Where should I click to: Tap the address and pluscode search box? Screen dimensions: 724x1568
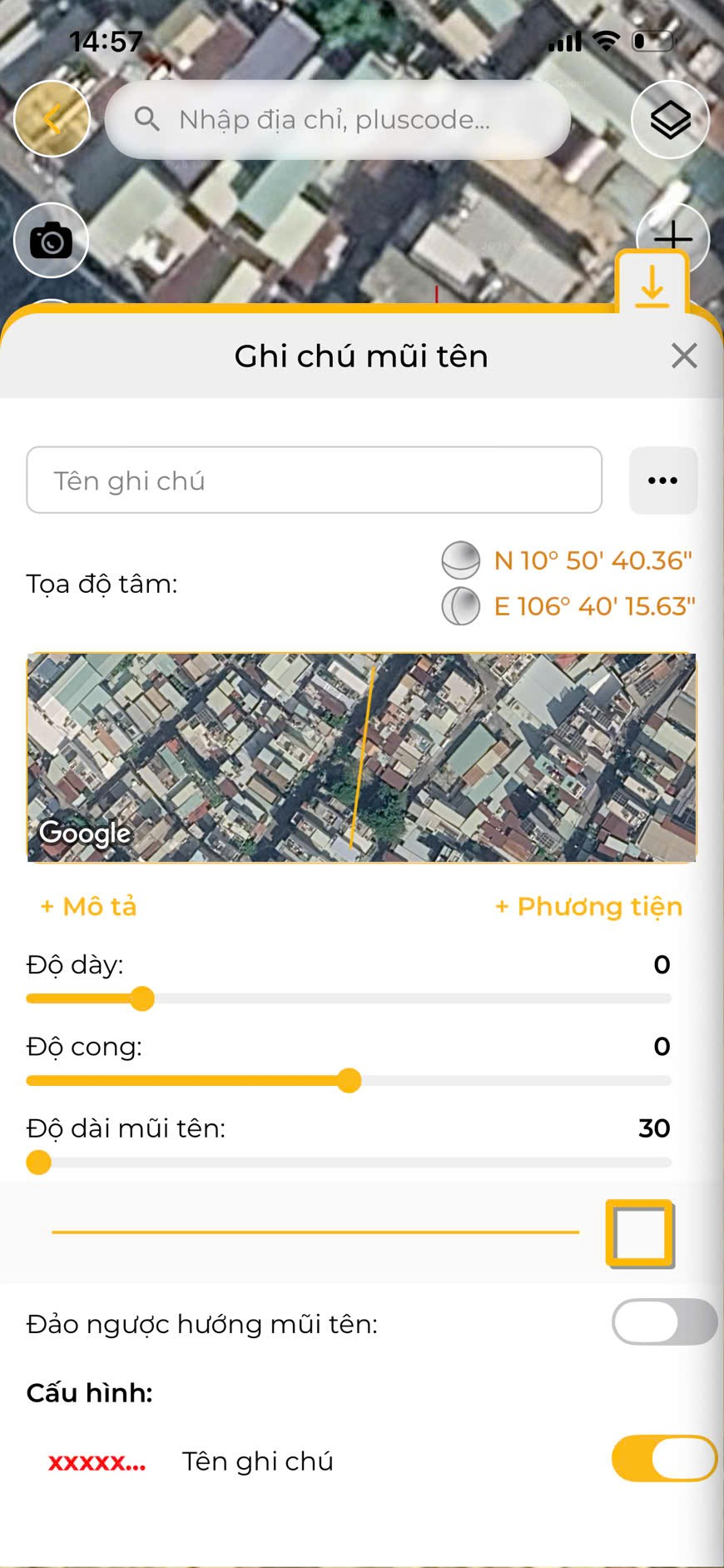(337, 120)
